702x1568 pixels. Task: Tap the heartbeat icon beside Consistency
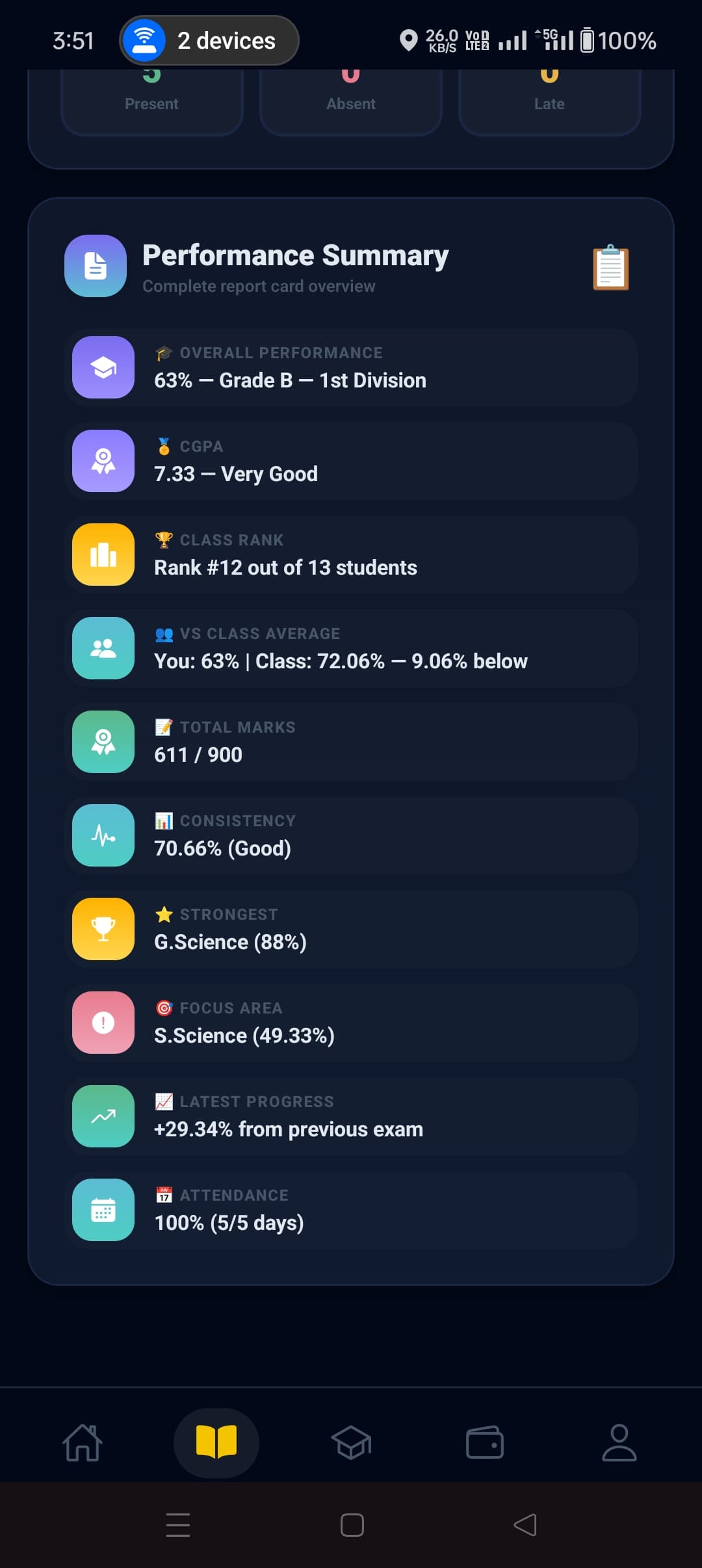pos(102,835)
